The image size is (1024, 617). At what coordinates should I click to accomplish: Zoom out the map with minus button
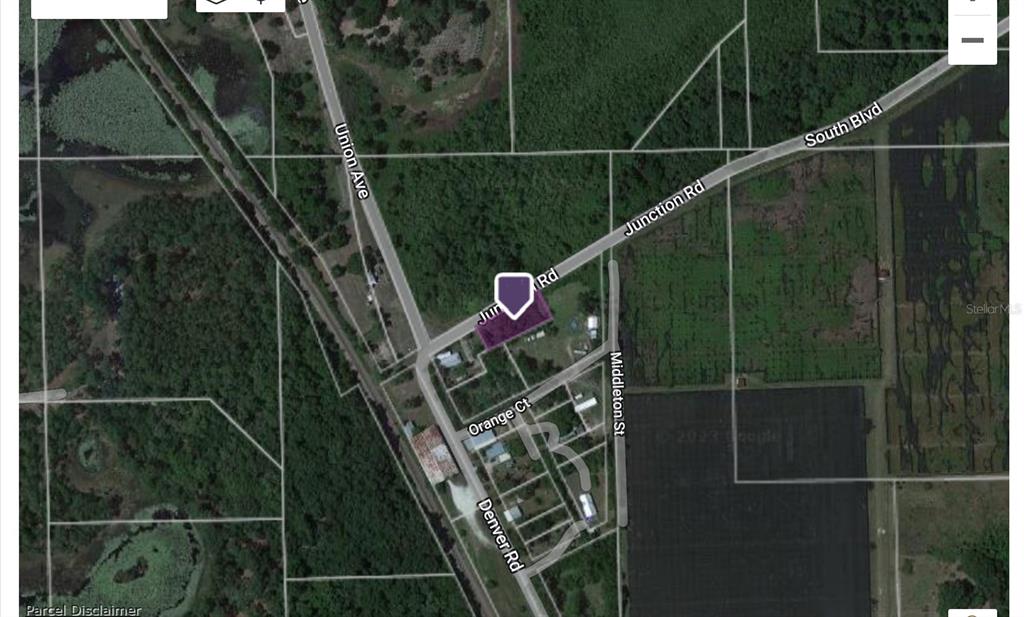coord(972,41)
